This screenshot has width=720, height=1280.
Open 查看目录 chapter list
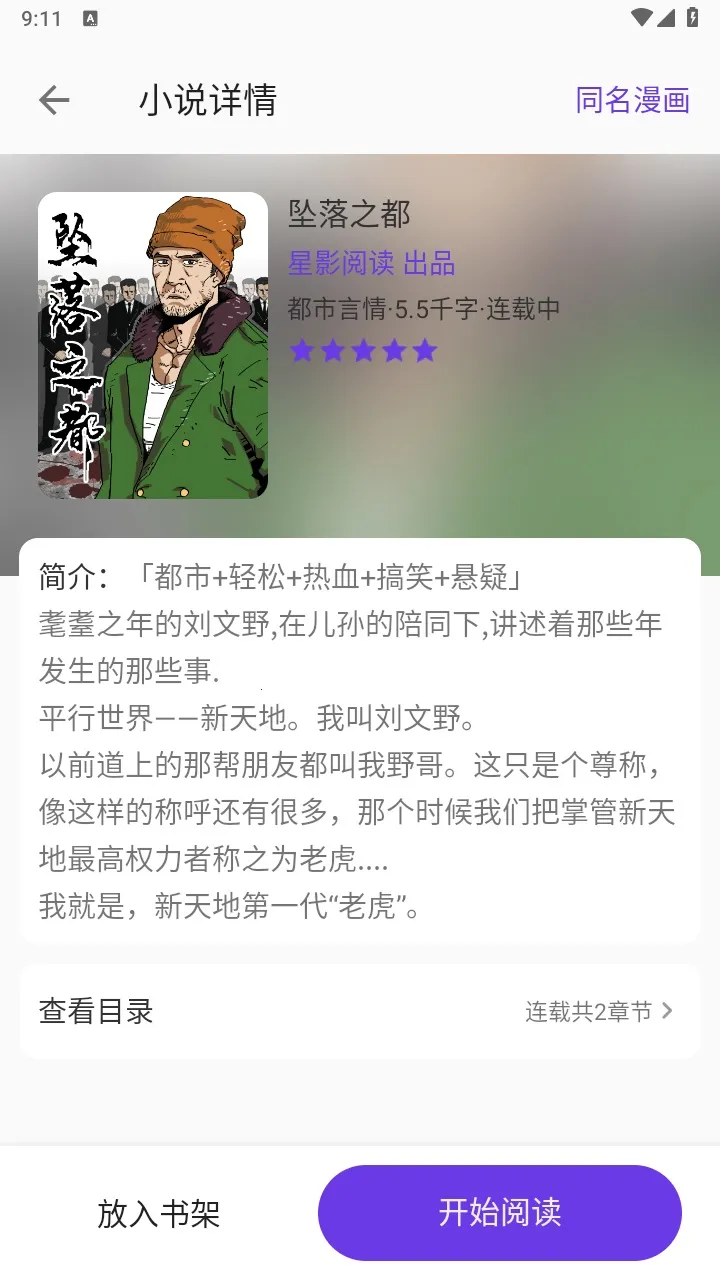click(x=360, y=1011)
